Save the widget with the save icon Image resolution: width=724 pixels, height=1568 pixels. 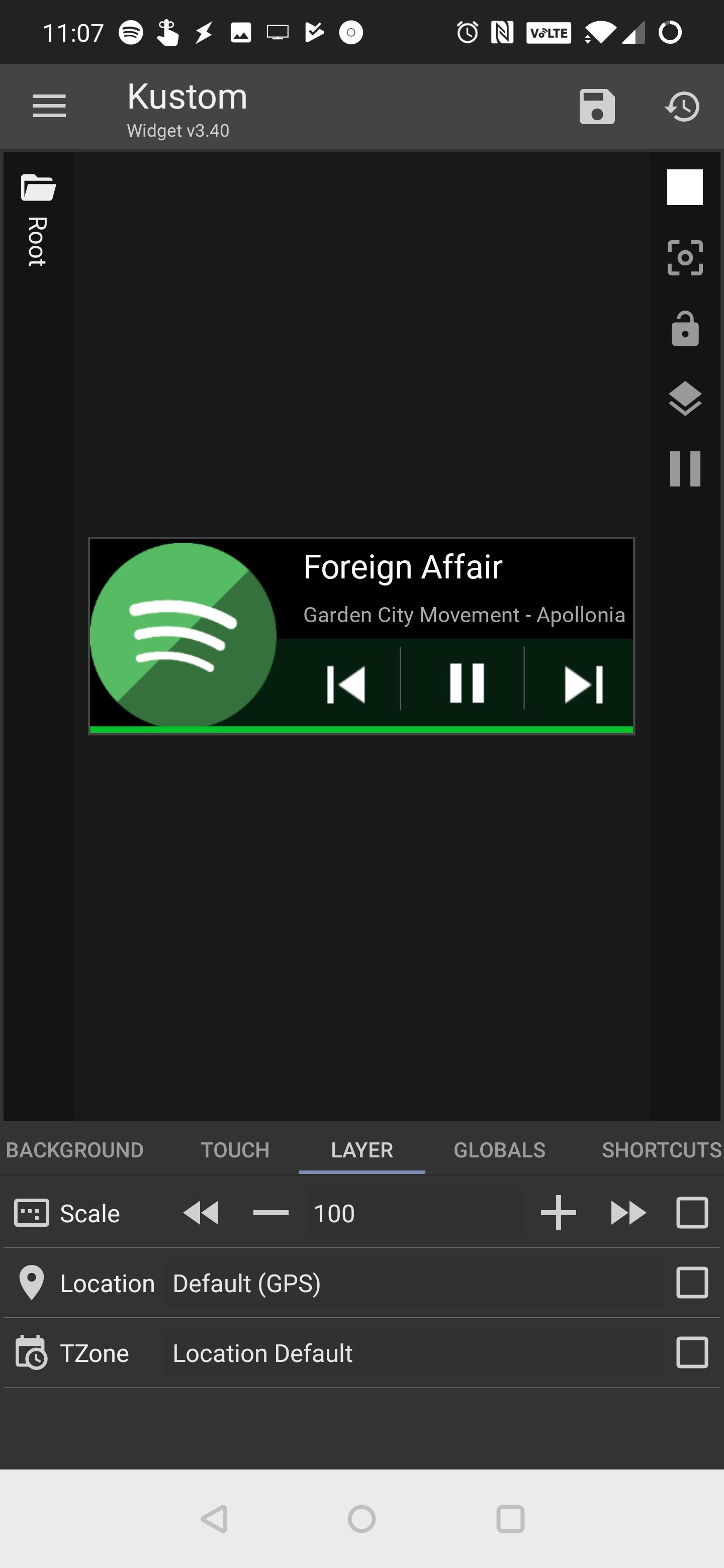click(x=597, y=106)
